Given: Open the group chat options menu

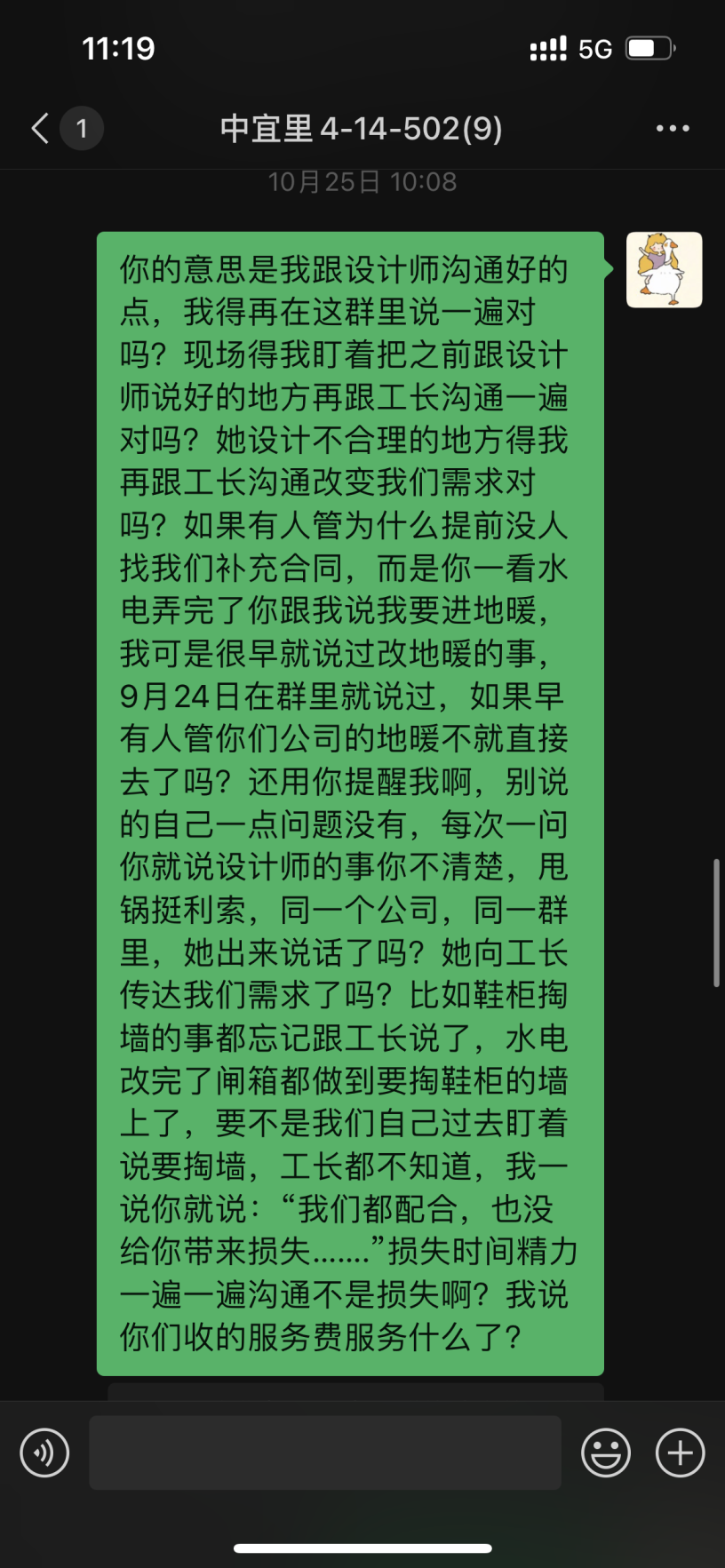Looking at the screenshot, I should 673,129.
